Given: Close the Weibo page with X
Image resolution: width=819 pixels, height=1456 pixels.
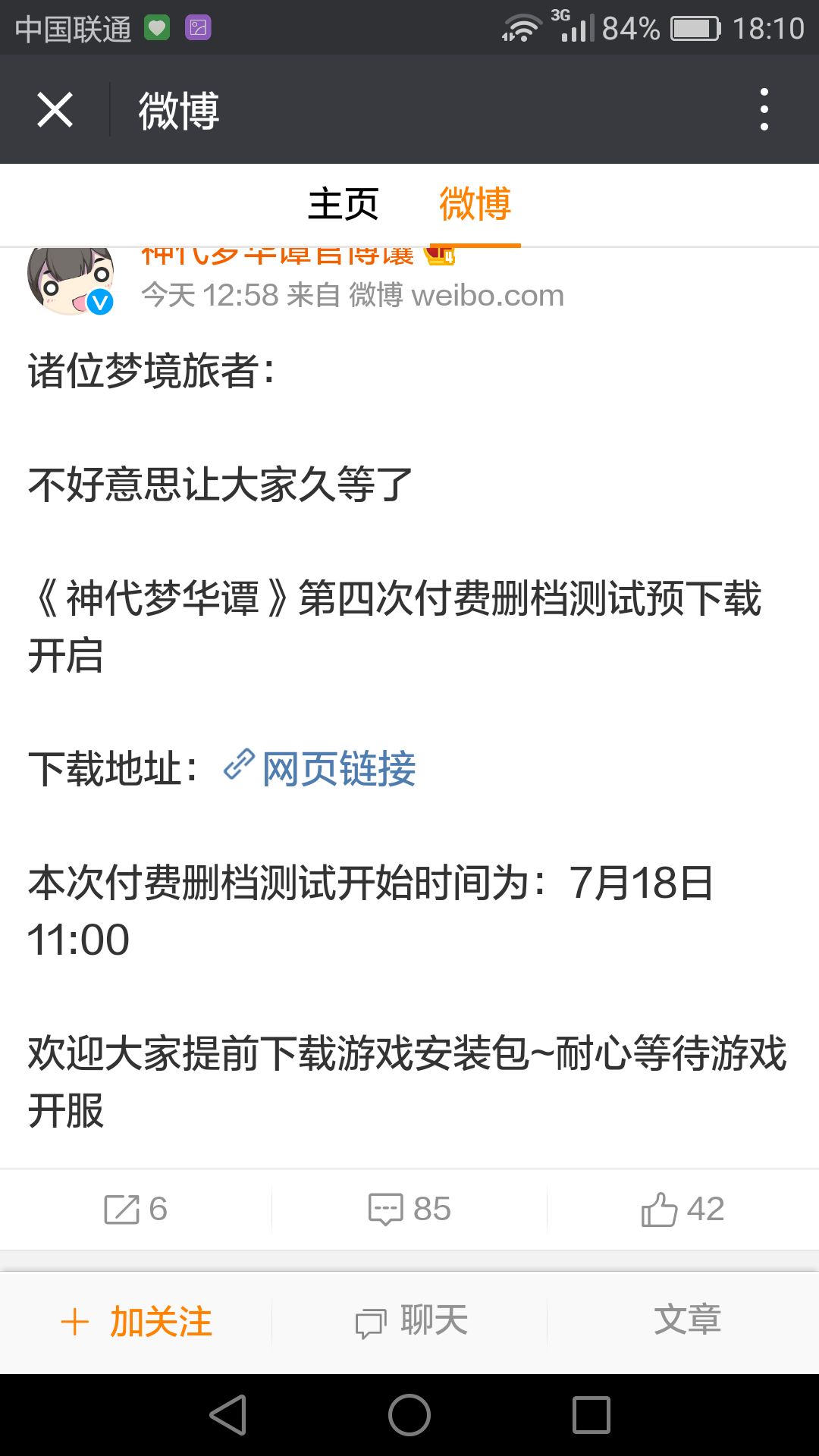Looking at the screenshot, I should [x=55, y=110].
